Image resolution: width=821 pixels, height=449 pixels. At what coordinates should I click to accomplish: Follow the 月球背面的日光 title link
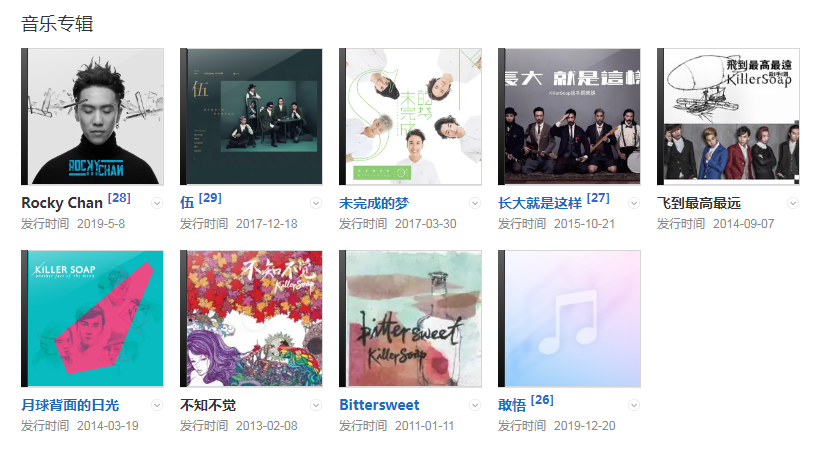[70, 405]
